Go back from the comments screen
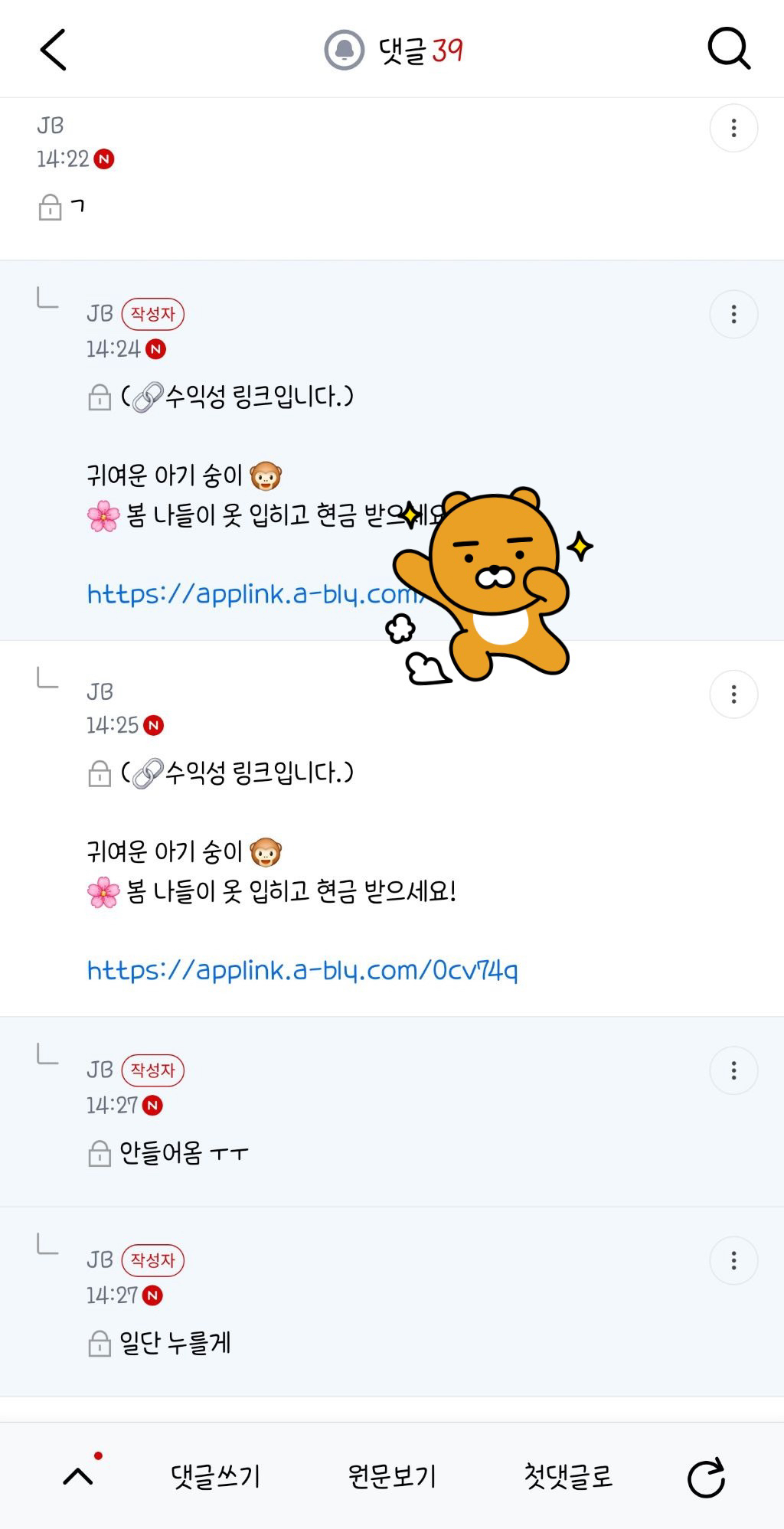 54,51
